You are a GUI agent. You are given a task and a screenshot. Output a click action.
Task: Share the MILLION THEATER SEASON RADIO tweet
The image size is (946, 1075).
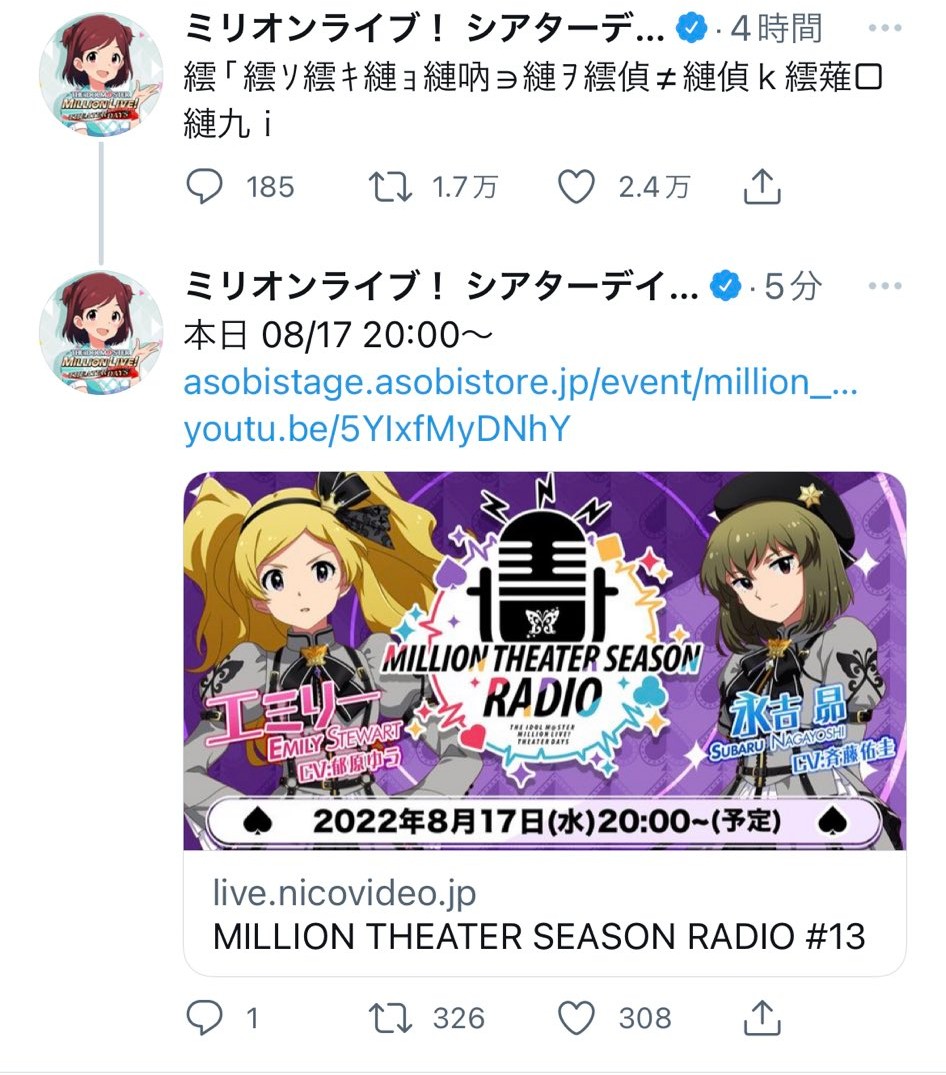click(762, 1018)
